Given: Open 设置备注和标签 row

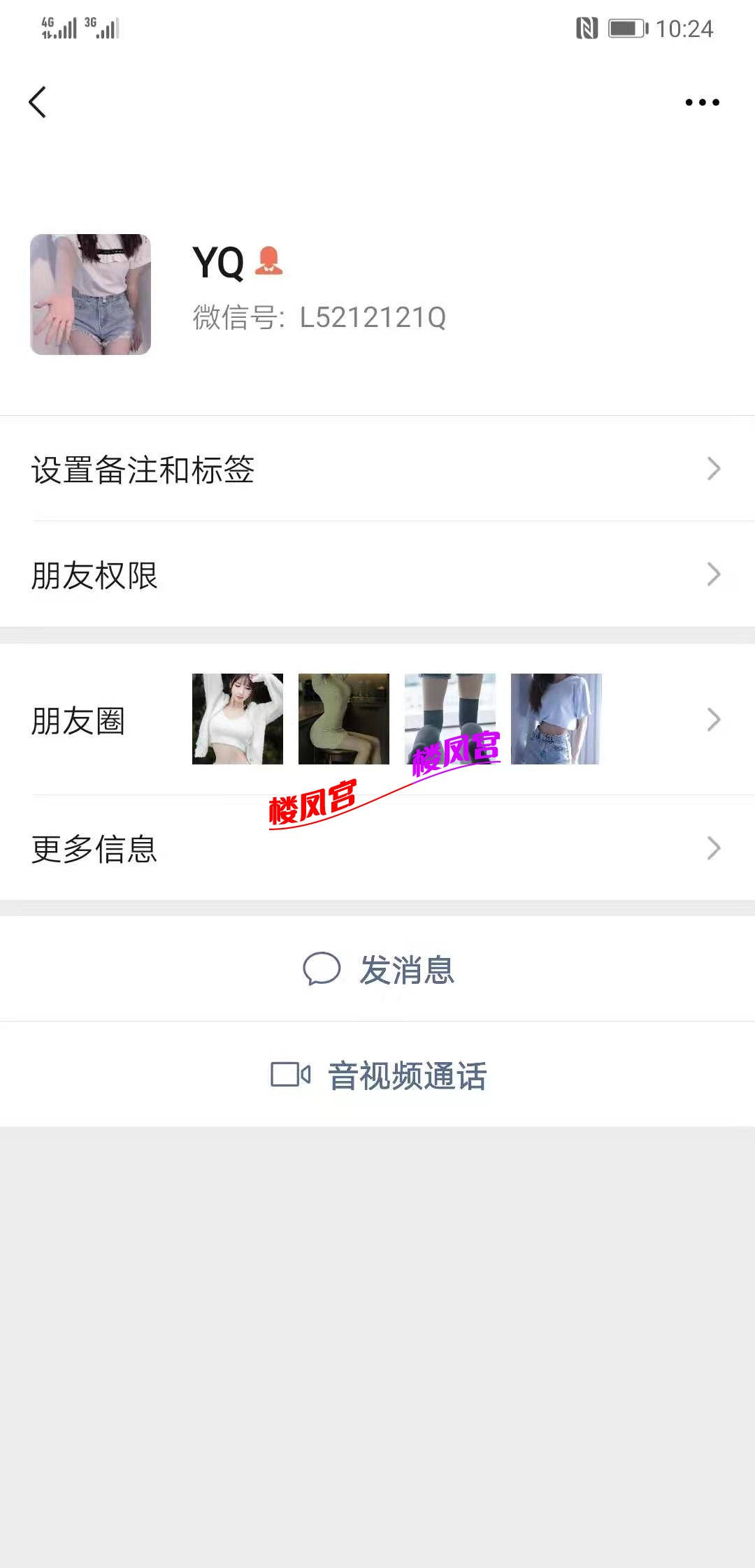Looking at the screenshot, I should (377, 469).
